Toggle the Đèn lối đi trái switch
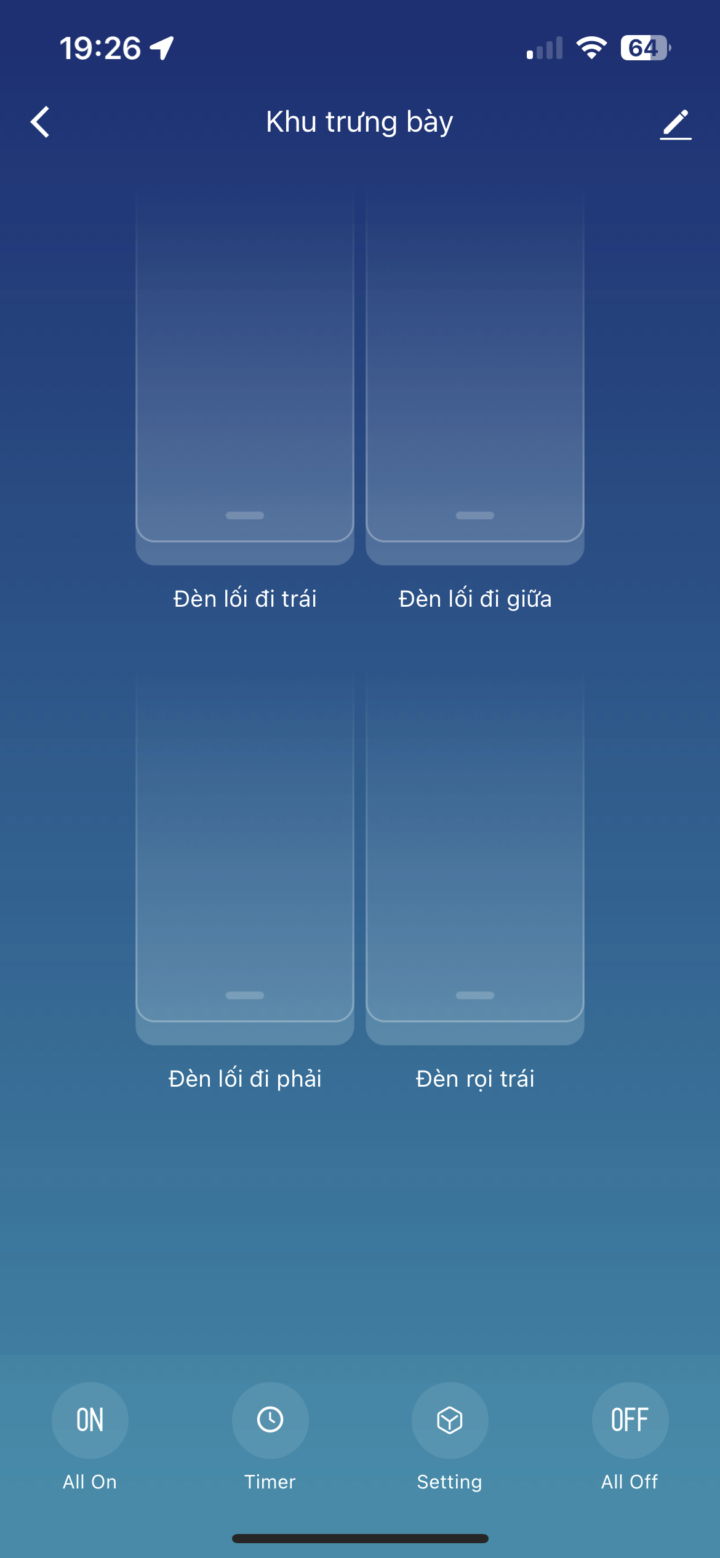 pyautogui.click(x=245, y=370)
